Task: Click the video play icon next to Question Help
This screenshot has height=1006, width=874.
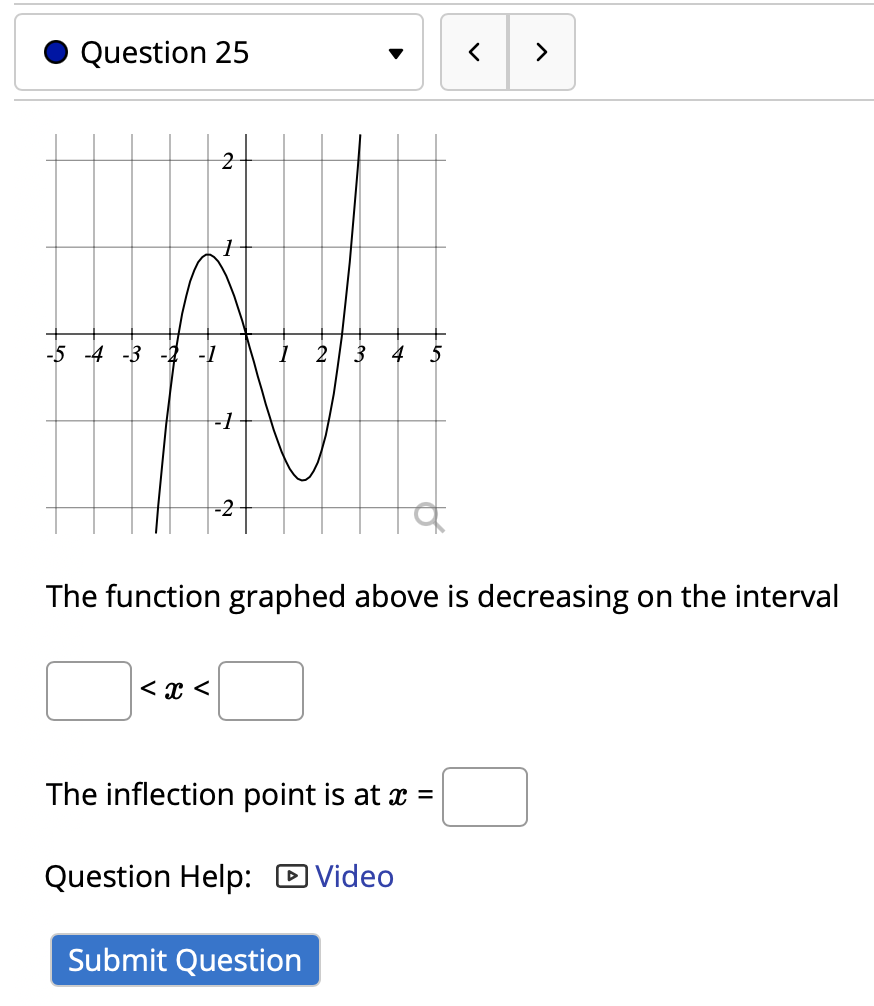Action: click(289, 877)
